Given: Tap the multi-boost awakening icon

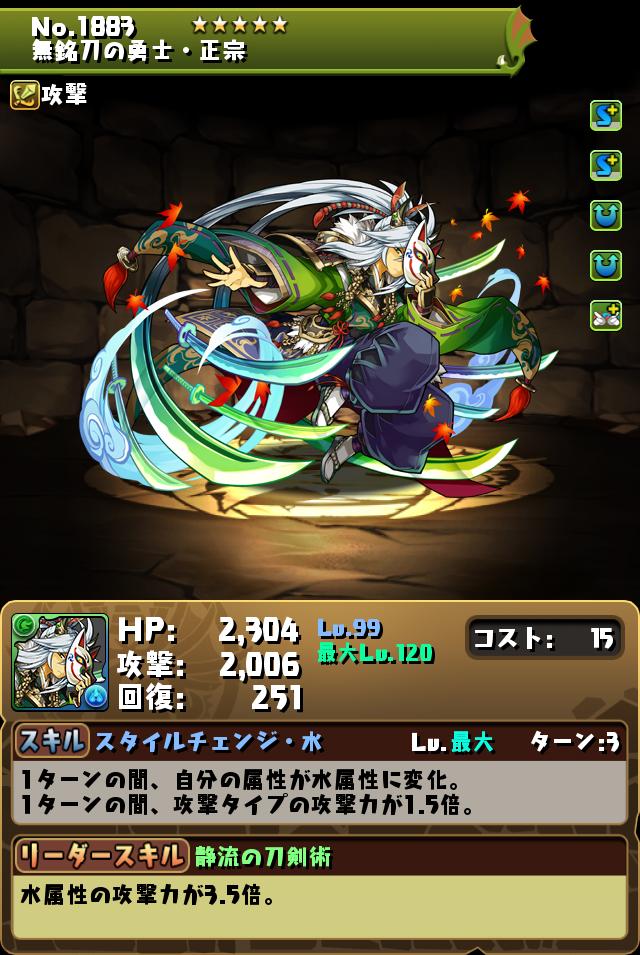Looking at the screenshot, I should pos(605,315).
